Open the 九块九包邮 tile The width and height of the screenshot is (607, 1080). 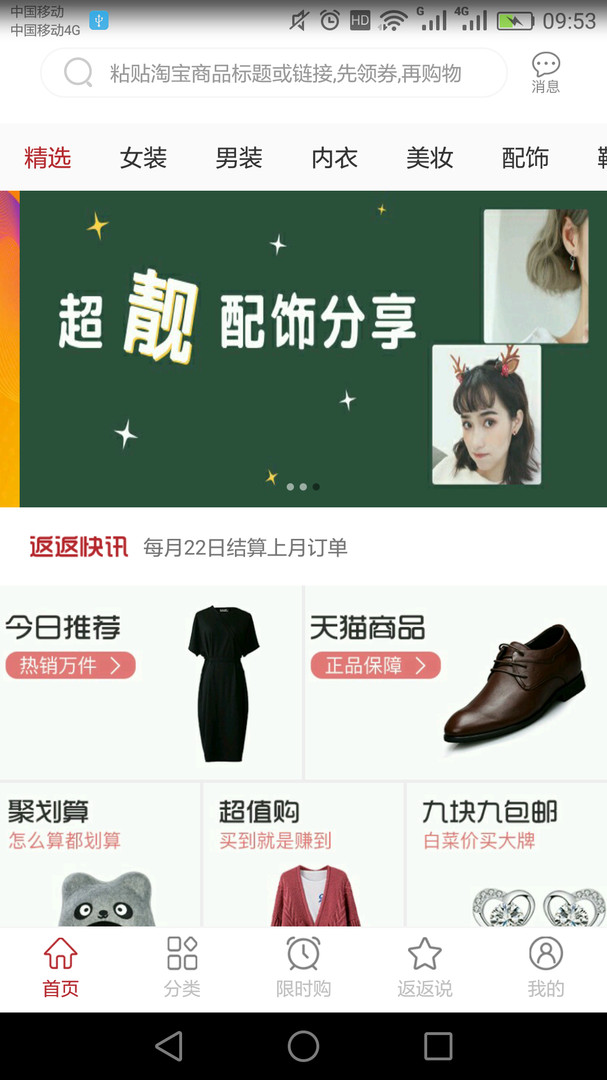click(506, 855)
